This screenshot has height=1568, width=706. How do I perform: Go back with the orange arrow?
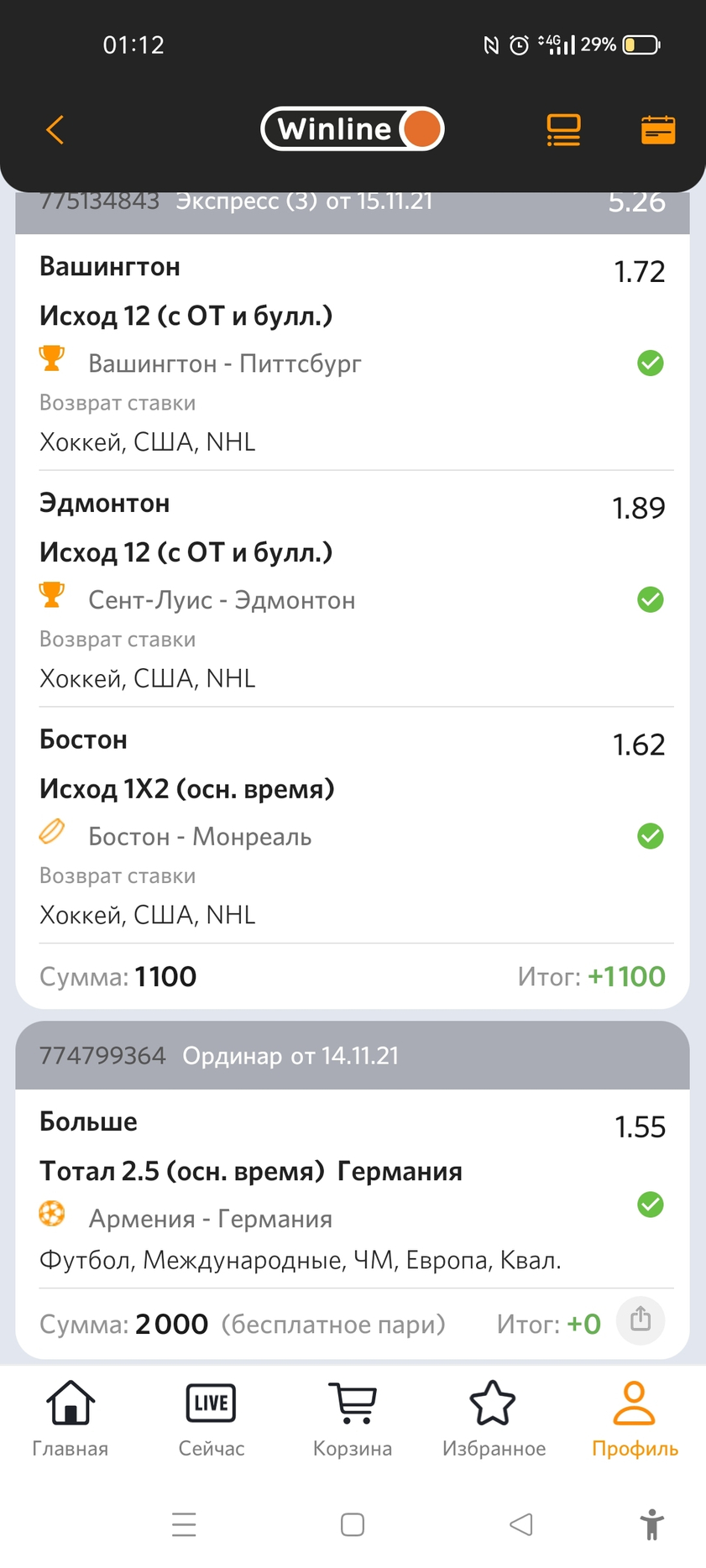[55, 130]
